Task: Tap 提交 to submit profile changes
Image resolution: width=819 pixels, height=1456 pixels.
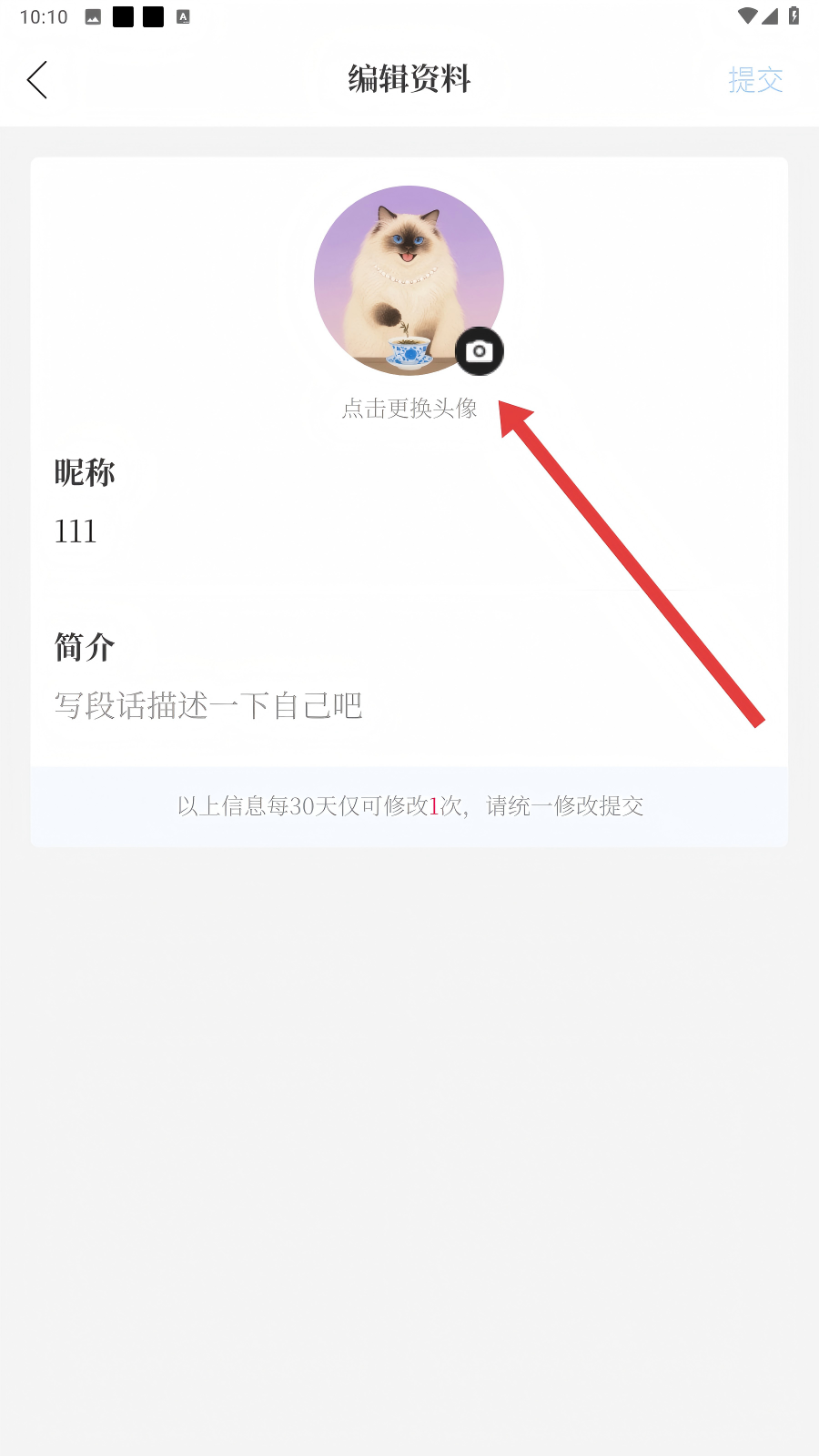Action: [x=755, y=80]
